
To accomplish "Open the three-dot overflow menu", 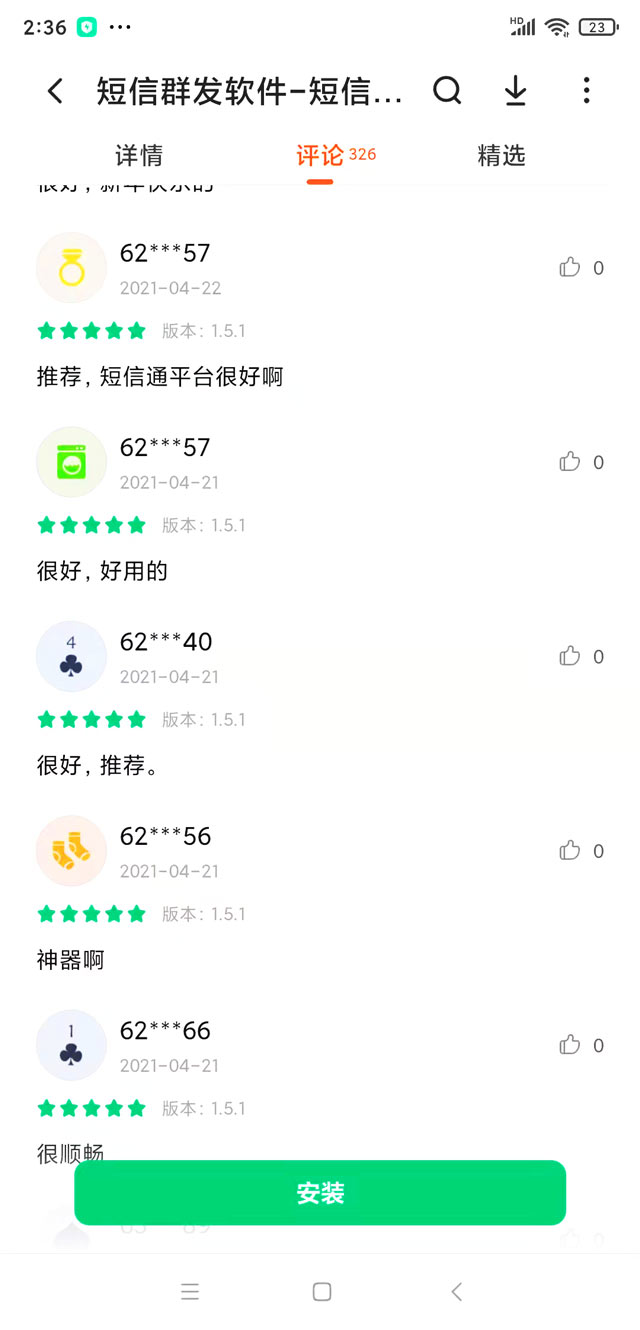I will point(586,91).
